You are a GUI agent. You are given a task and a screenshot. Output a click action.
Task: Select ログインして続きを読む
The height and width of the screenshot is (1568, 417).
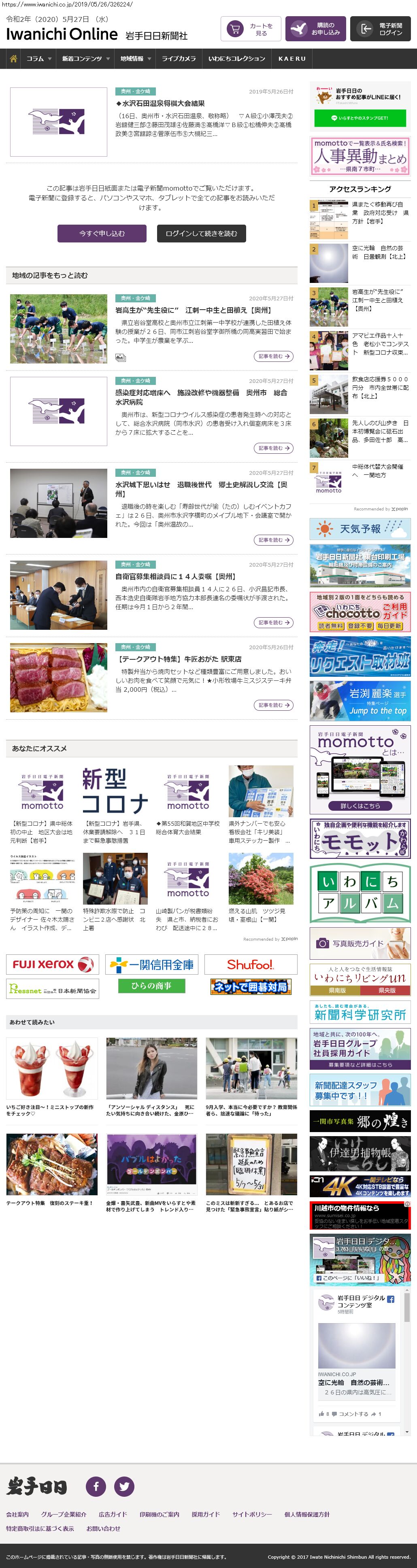[201, 234]
